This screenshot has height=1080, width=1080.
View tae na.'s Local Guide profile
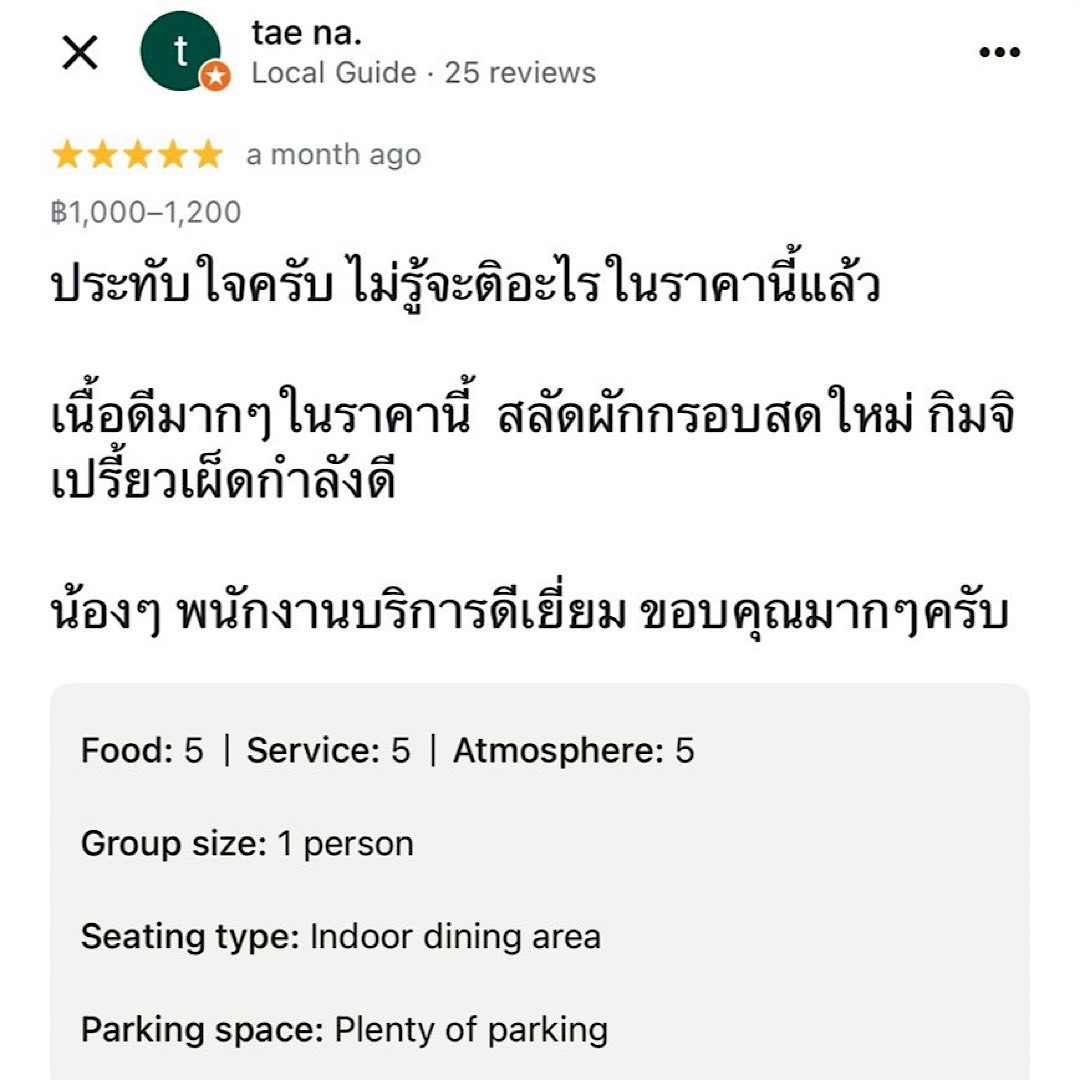[x=333, y=73]
